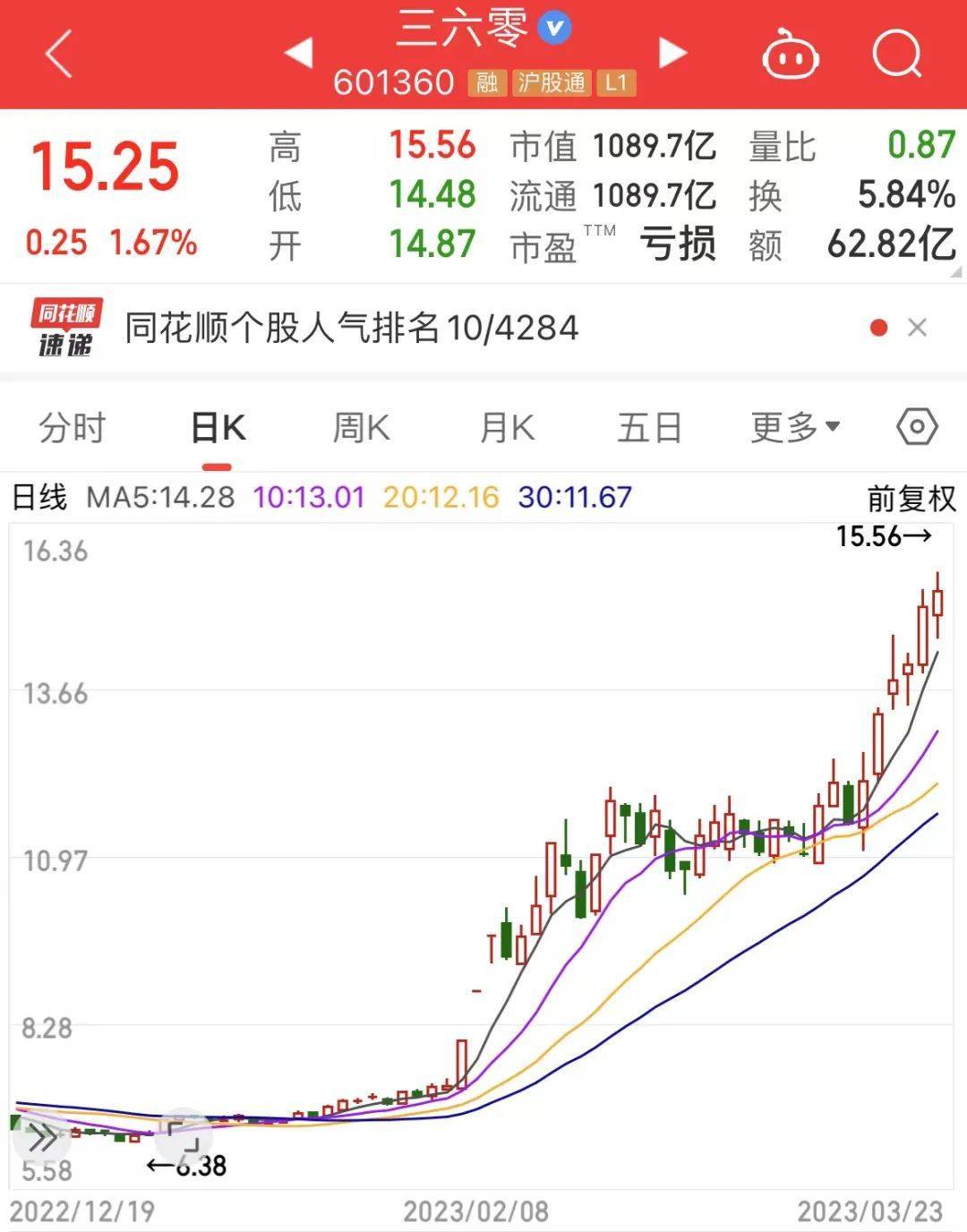Switch to the 分时 intraday tab

pyautogui.click(x=72, y=427)
